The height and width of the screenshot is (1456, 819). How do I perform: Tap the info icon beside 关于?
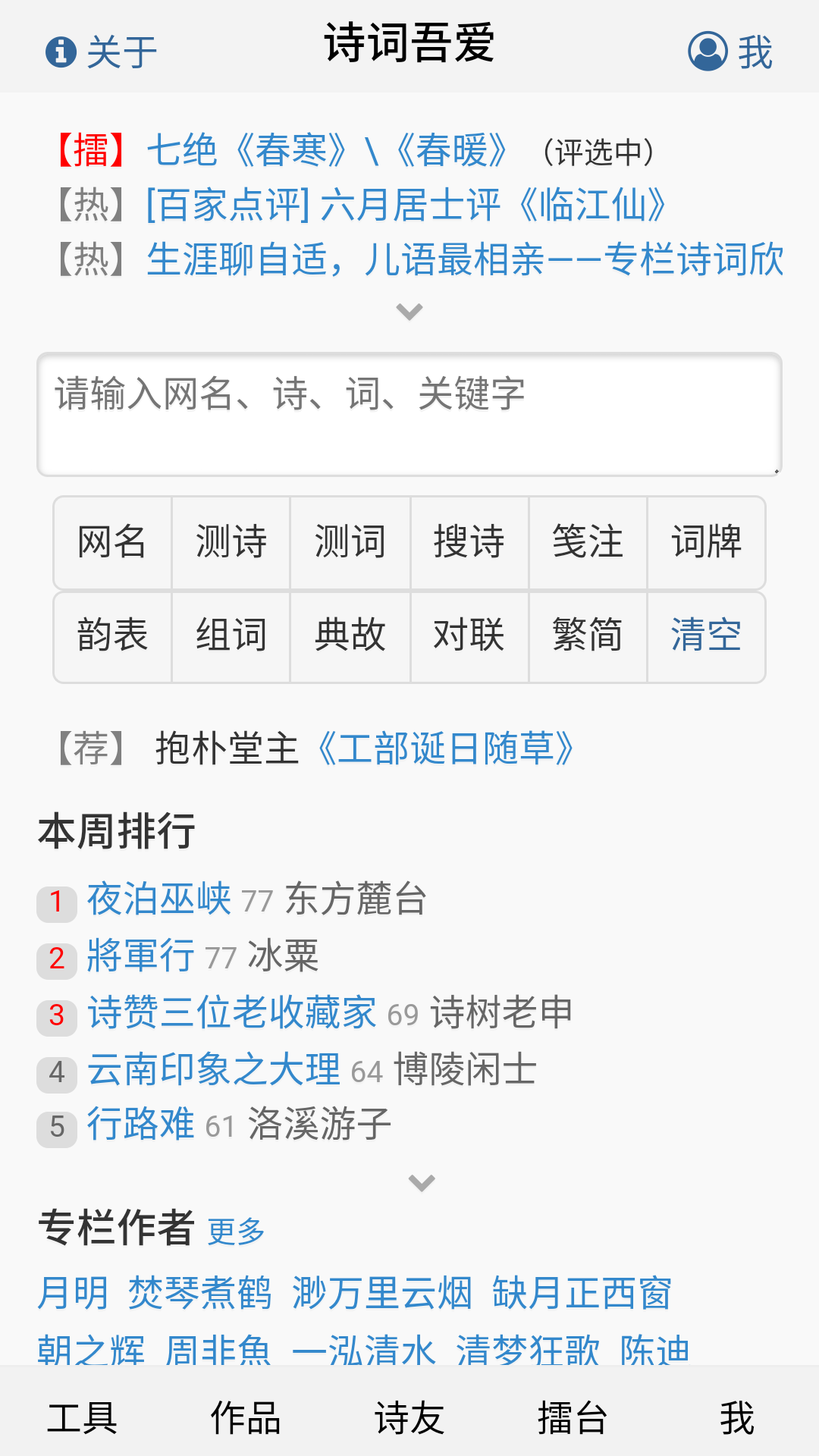click(x=61, y=52)
